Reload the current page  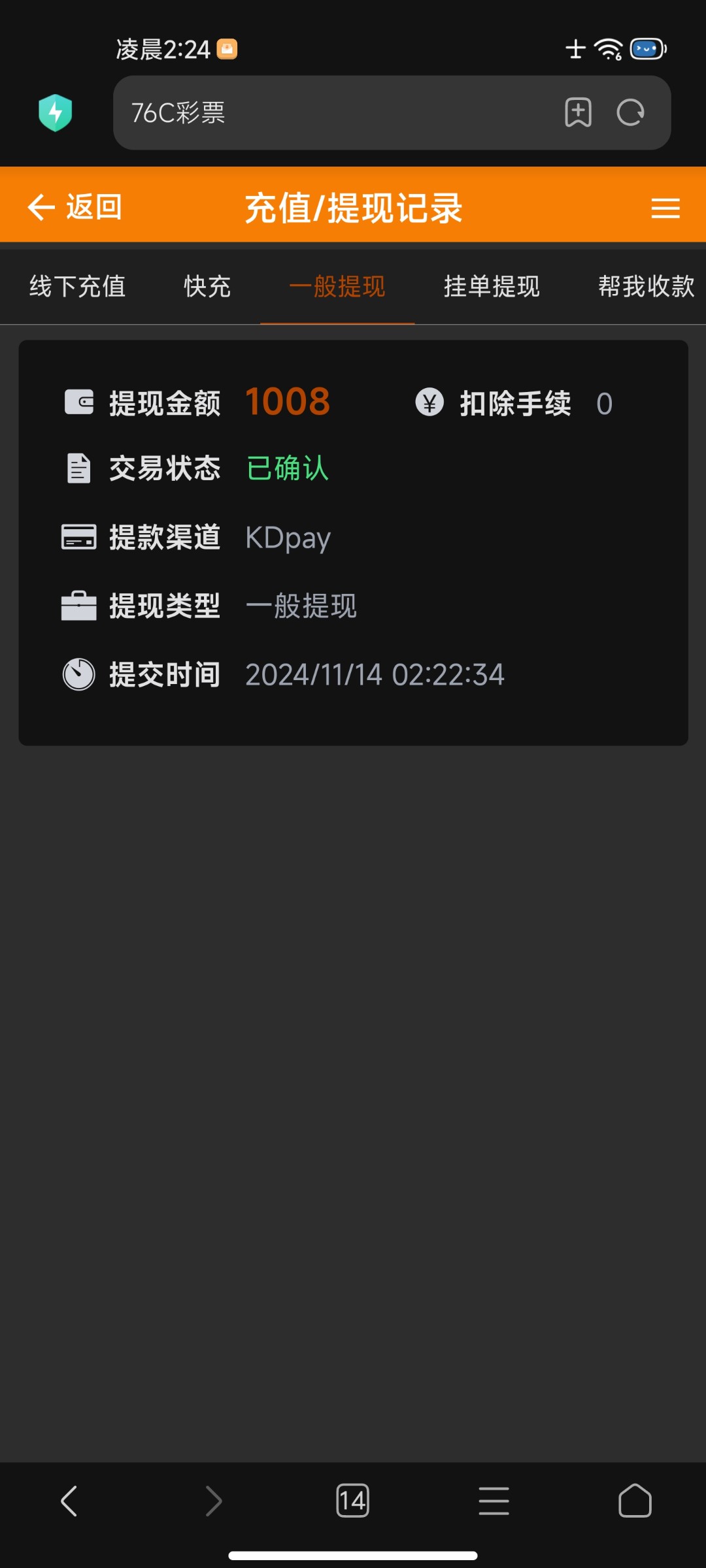(631, 112)
